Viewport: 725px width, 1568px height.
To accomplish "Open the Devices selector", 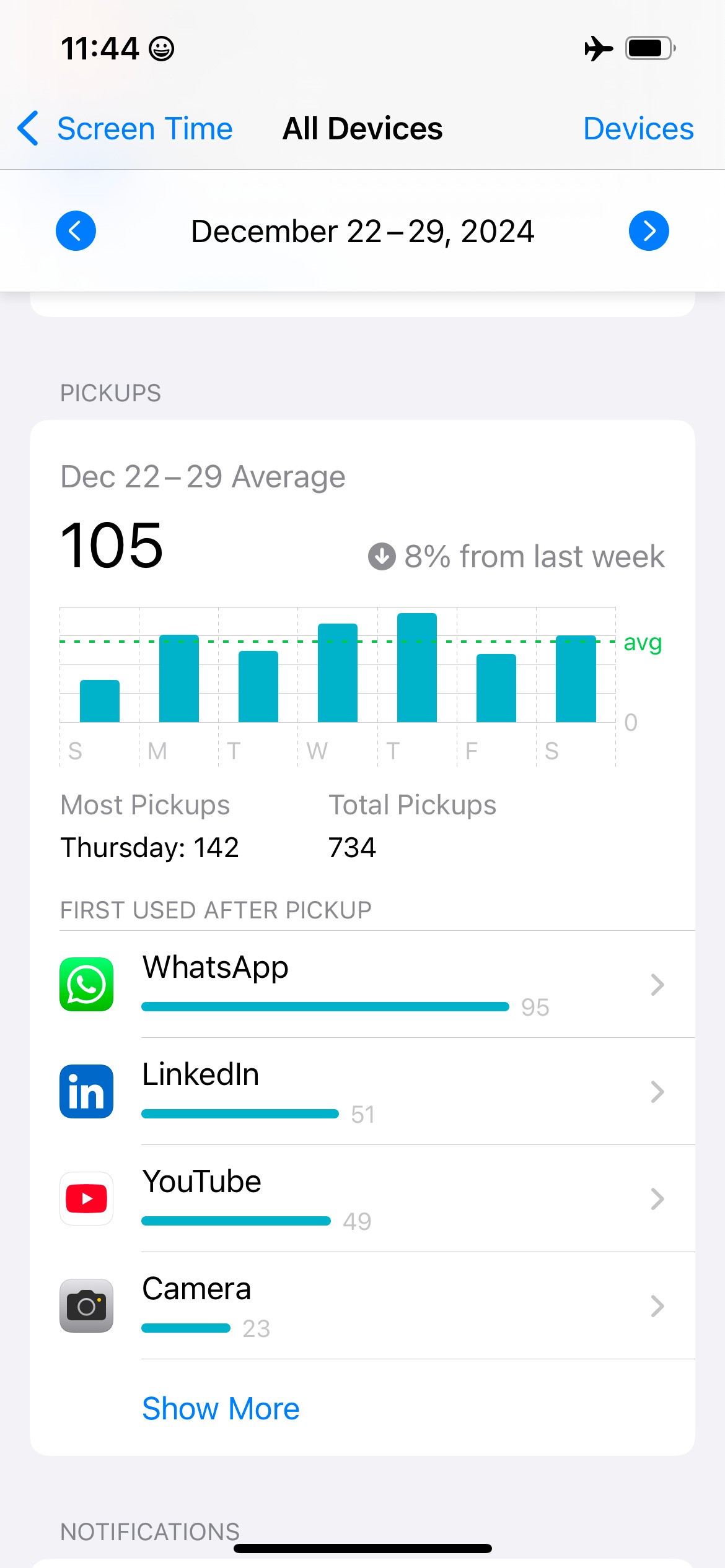I will 638,129.
